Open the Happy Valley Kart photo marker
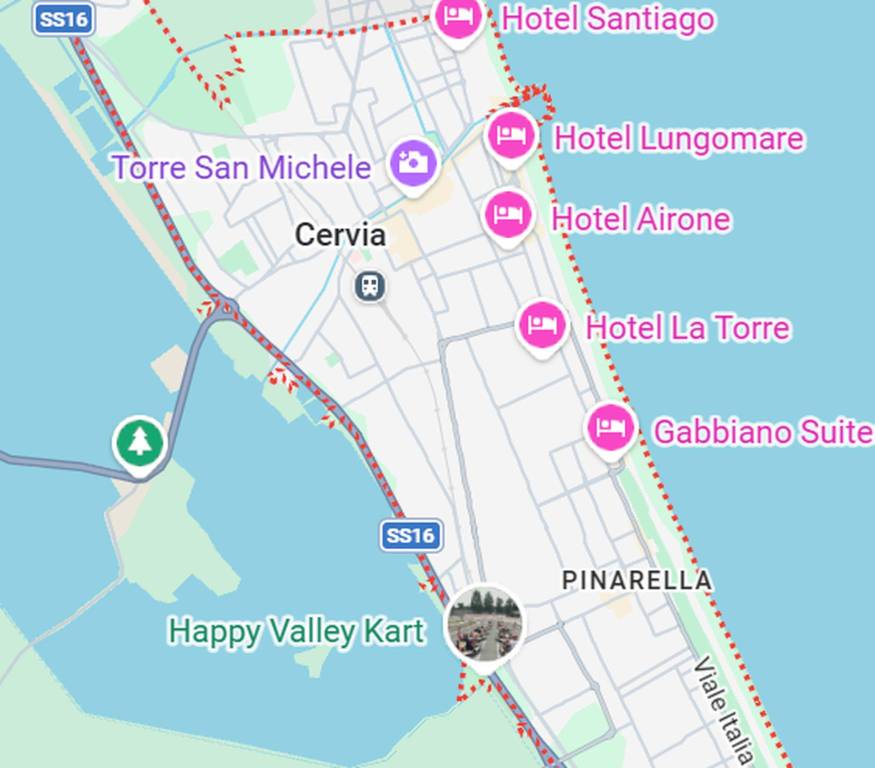Image resolution: width=875 pixels, height=768 pixels. pos(484,624)
